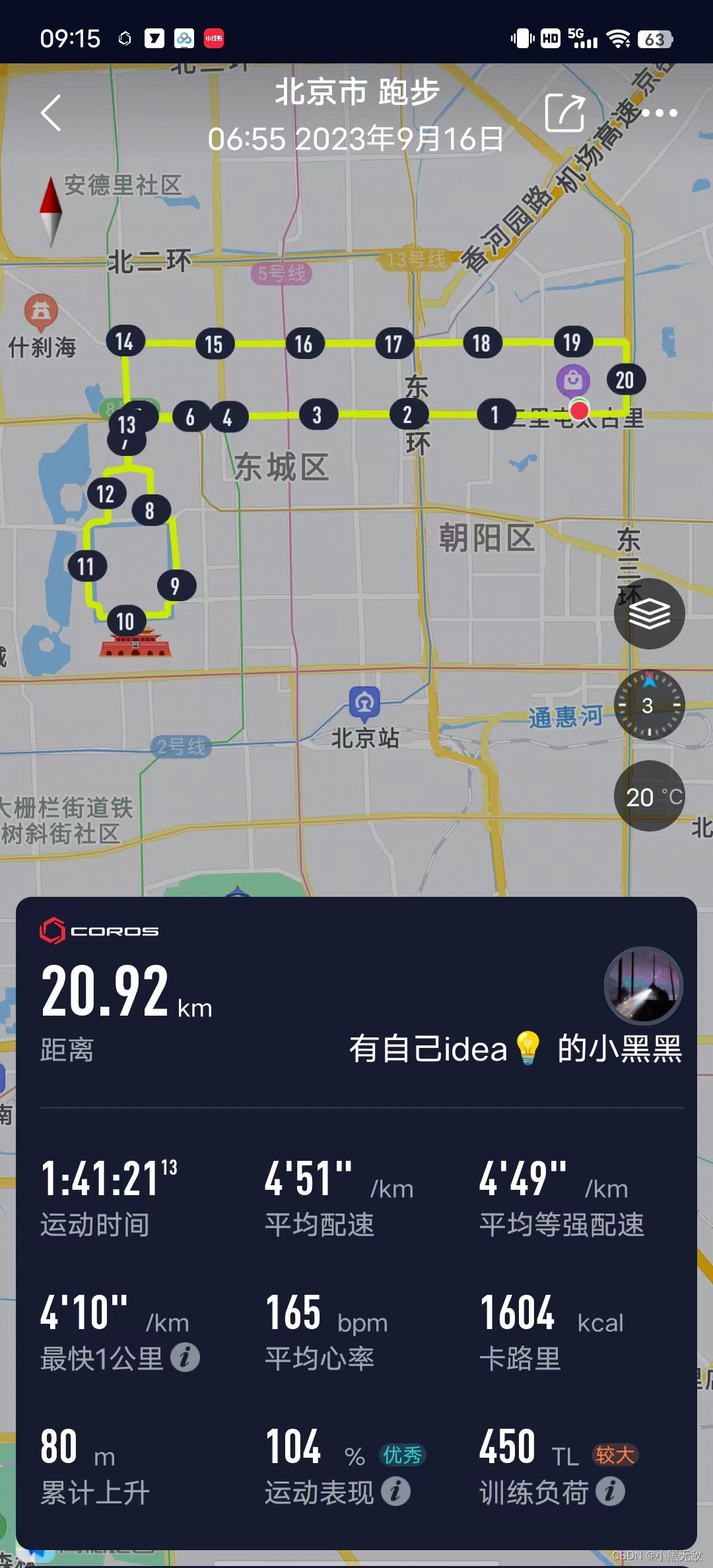Open the three-dot overflow menu

659,113
